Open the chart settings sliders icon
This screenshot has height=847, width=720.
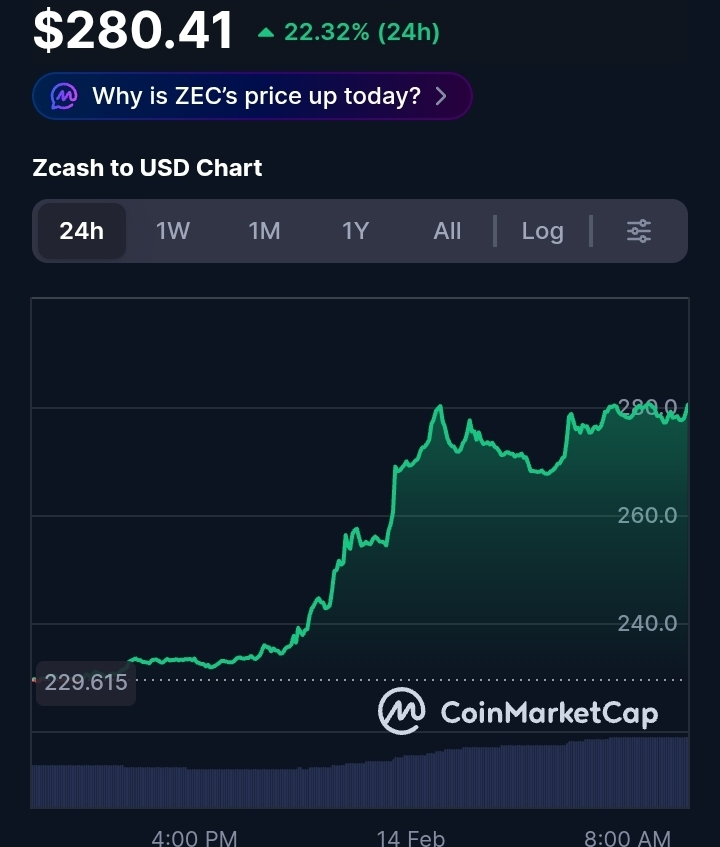[x=639, y=231]
